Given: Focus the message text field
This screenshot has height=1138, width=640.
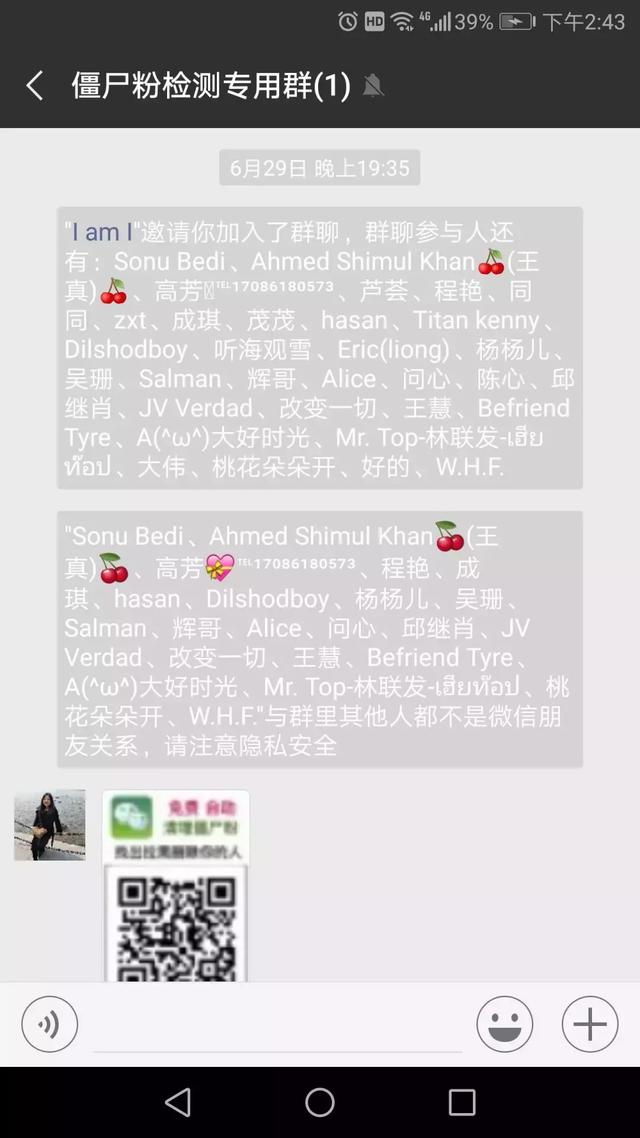Looking at the screenshot, I should coord(277,1024).
